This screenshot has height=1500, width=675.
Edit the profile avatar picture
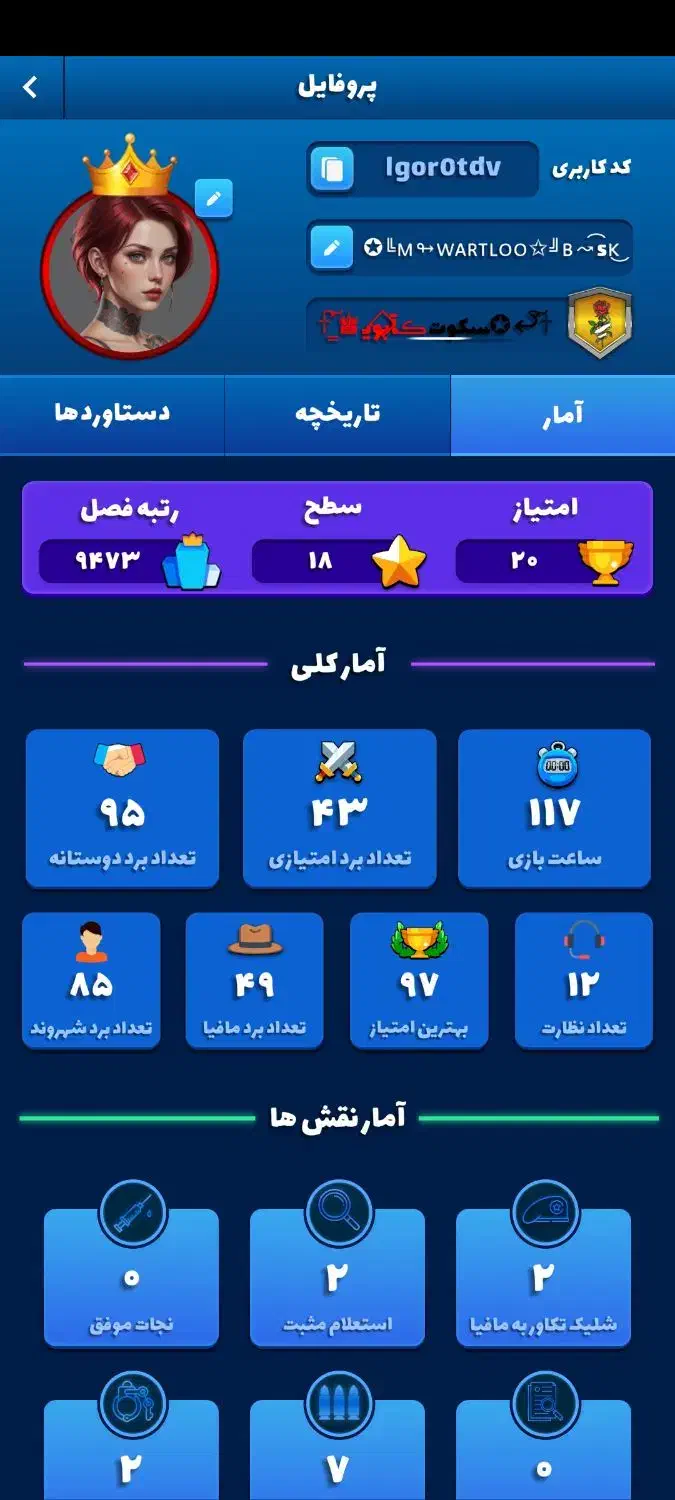pos(214,199)
